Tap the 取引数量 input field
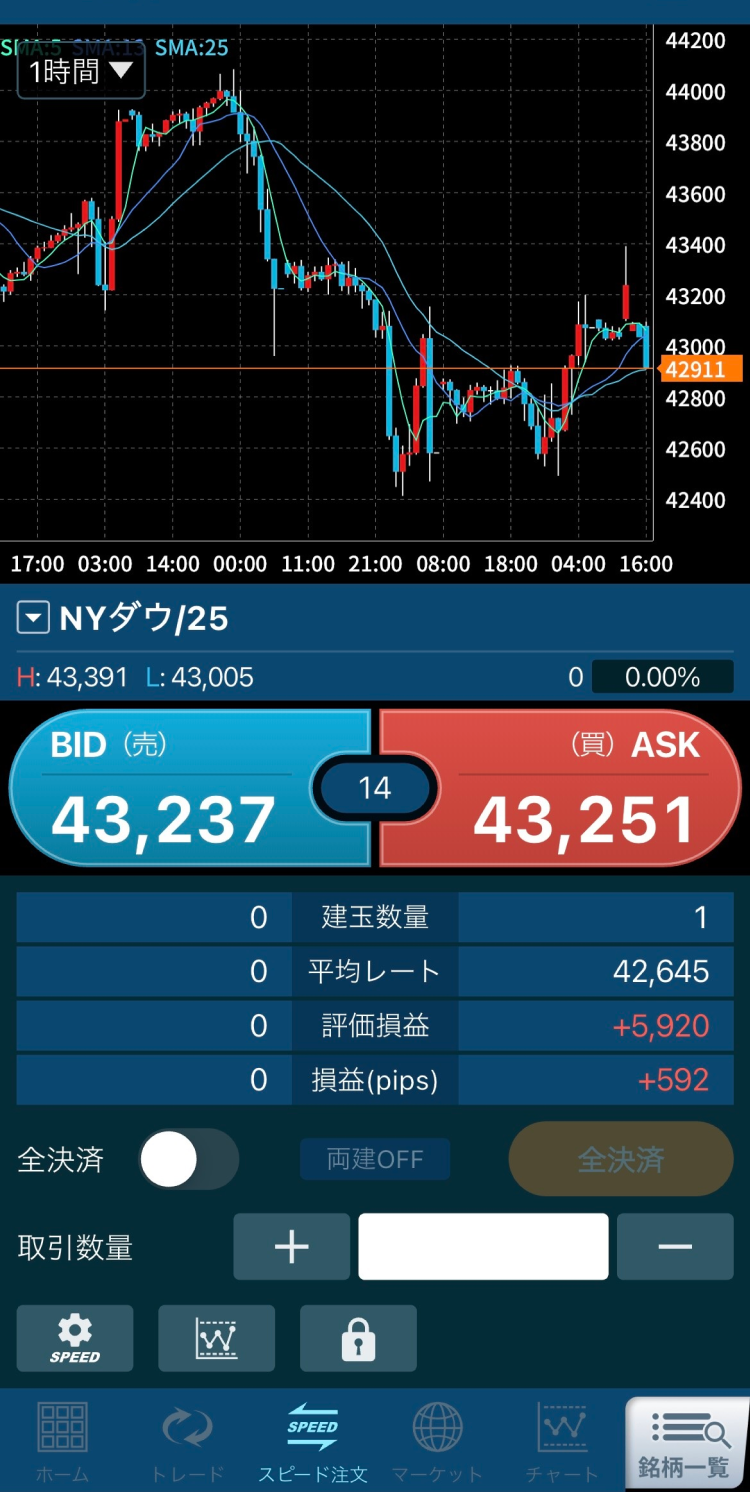 point(483,1247)
